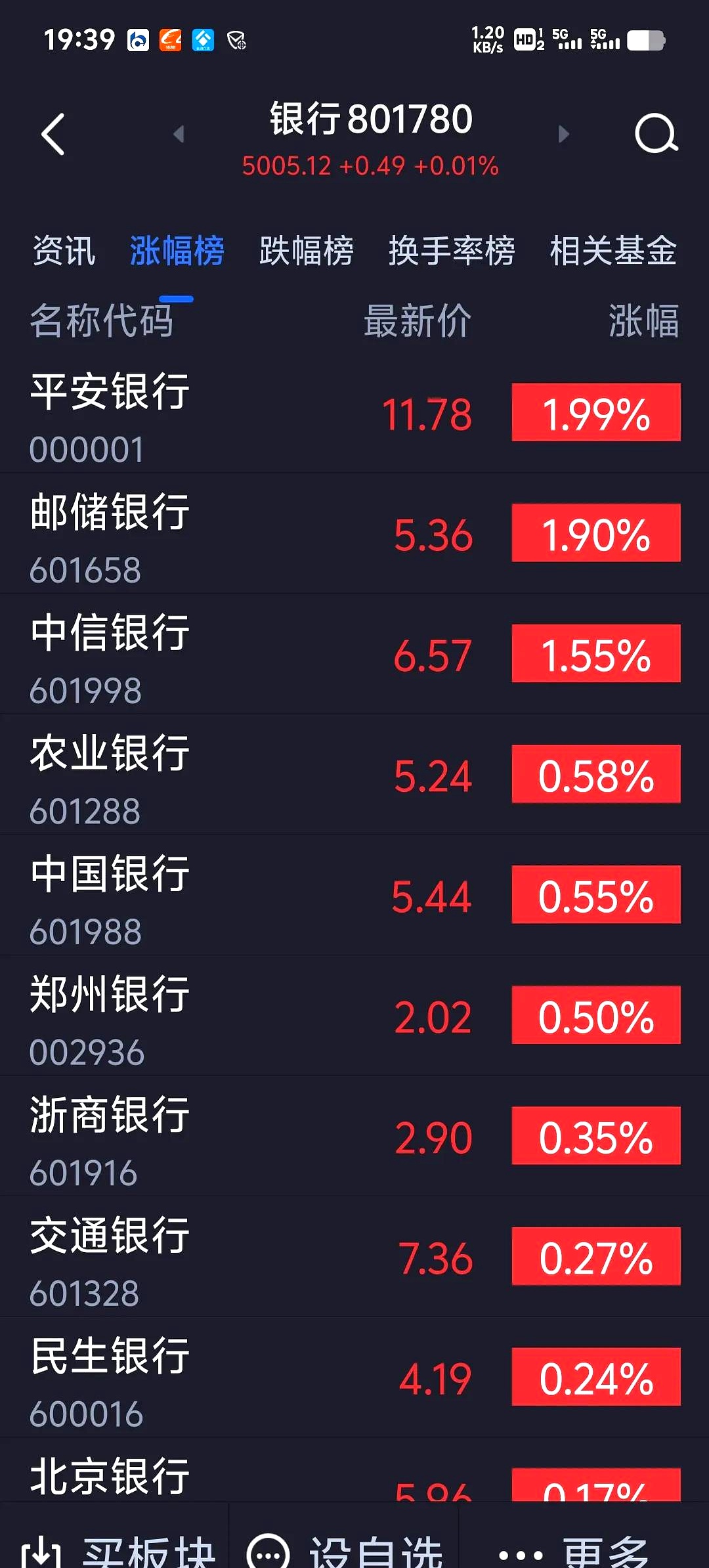Image resolution: width=709 pixels, height=1568 pixels.
Task: Toggle 浙商银行's 0.35% change badge
Action: 595,1137
